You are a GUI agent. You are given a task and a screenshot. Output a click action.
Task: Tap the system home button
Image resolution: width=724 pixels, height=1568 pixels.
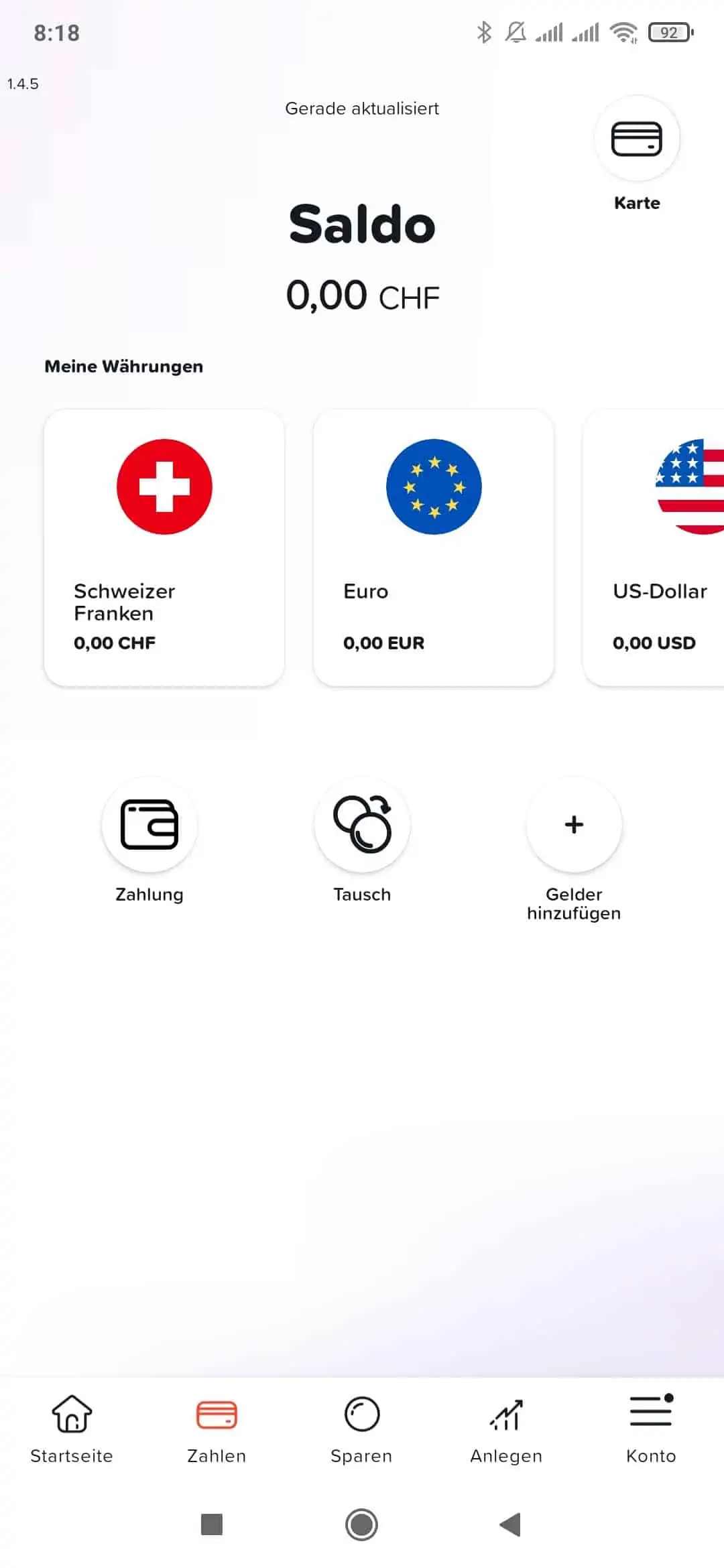362,1524
